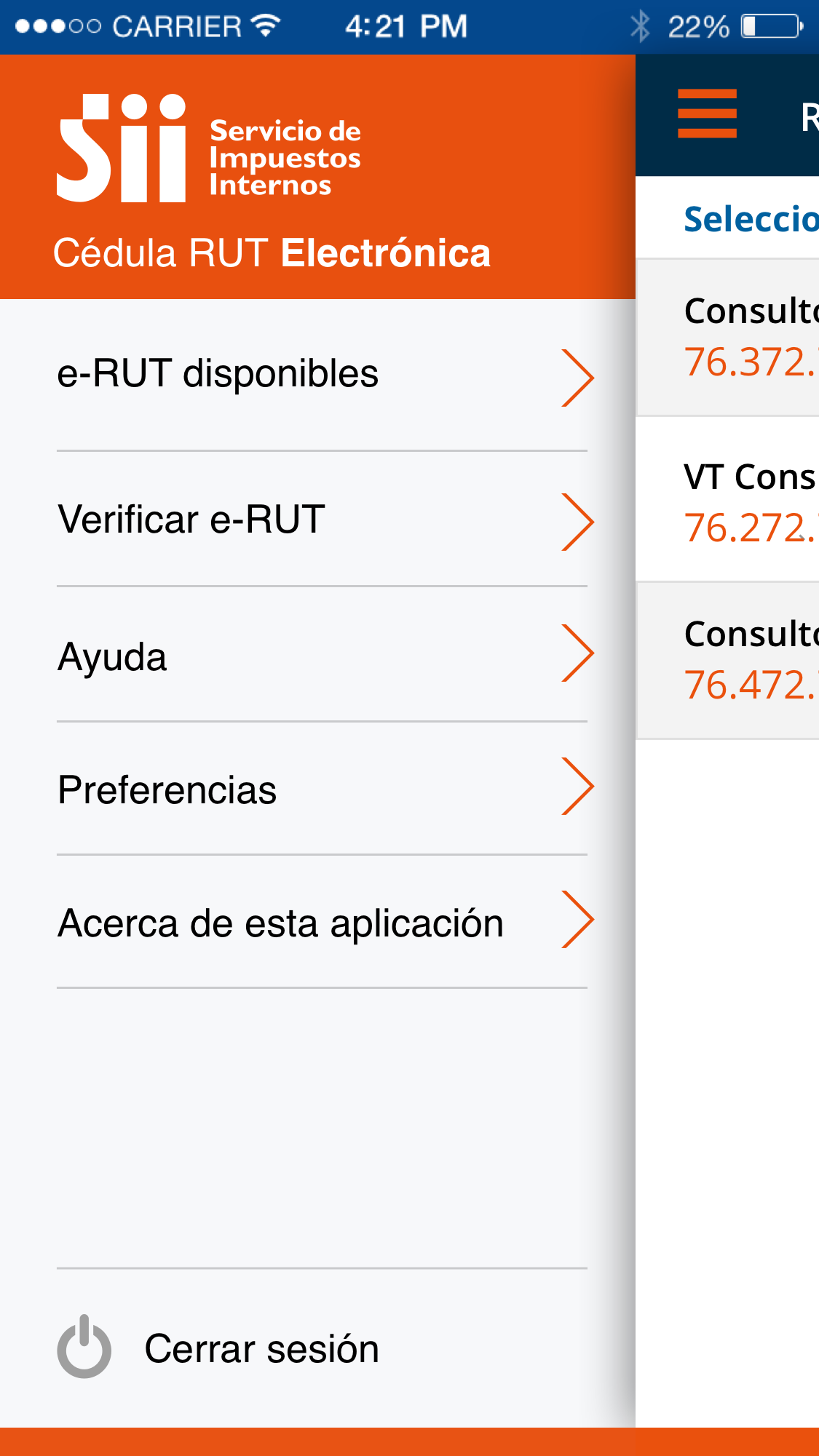Open e-RUT disponibles menu item
The image size is (819, 1456).
(320, 375)
